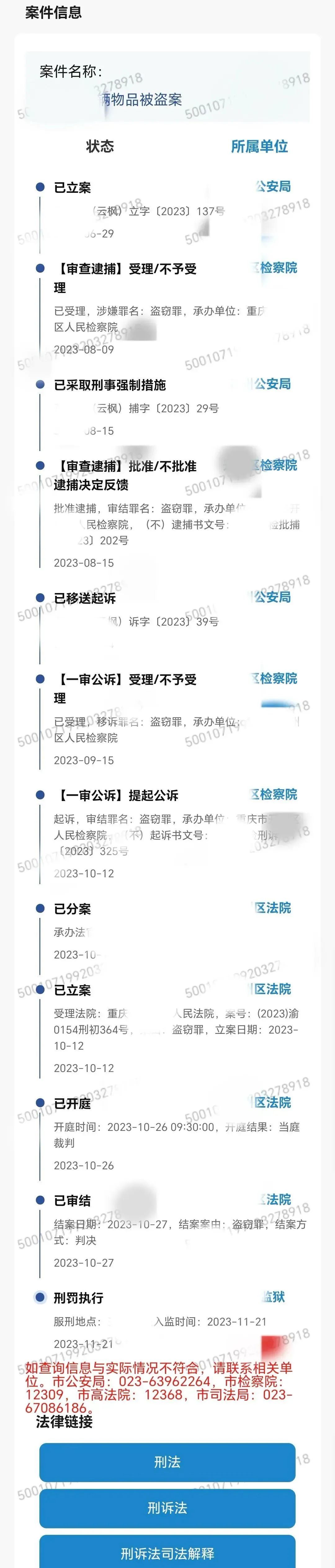Open the 刑法 legal link
The width and height of the screenshot is (335, 1568).
(167, 1461)
